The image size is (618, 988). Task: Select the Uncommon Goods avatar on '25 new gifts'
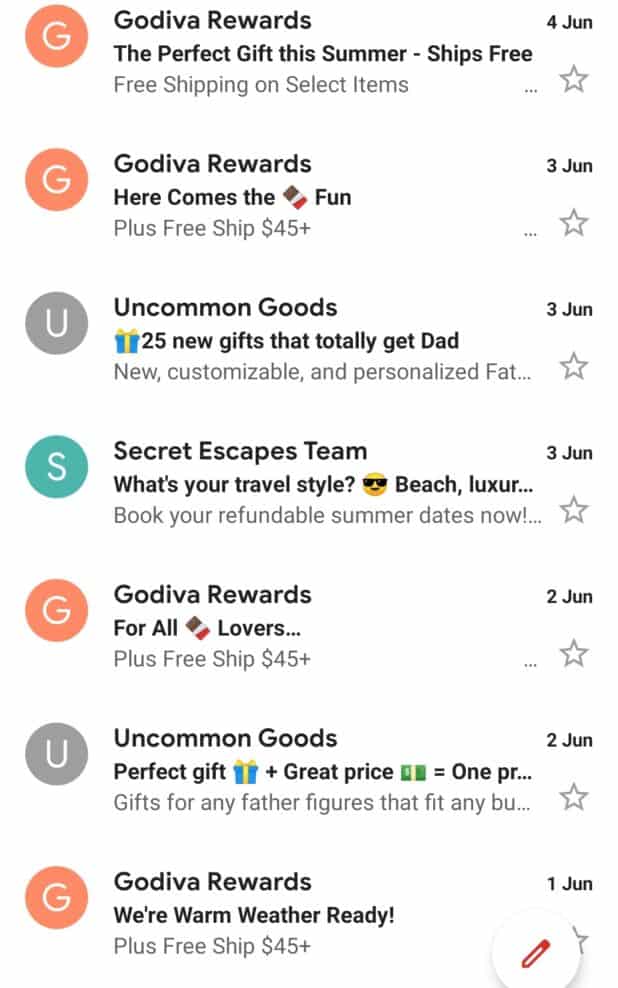pos(57,324)
